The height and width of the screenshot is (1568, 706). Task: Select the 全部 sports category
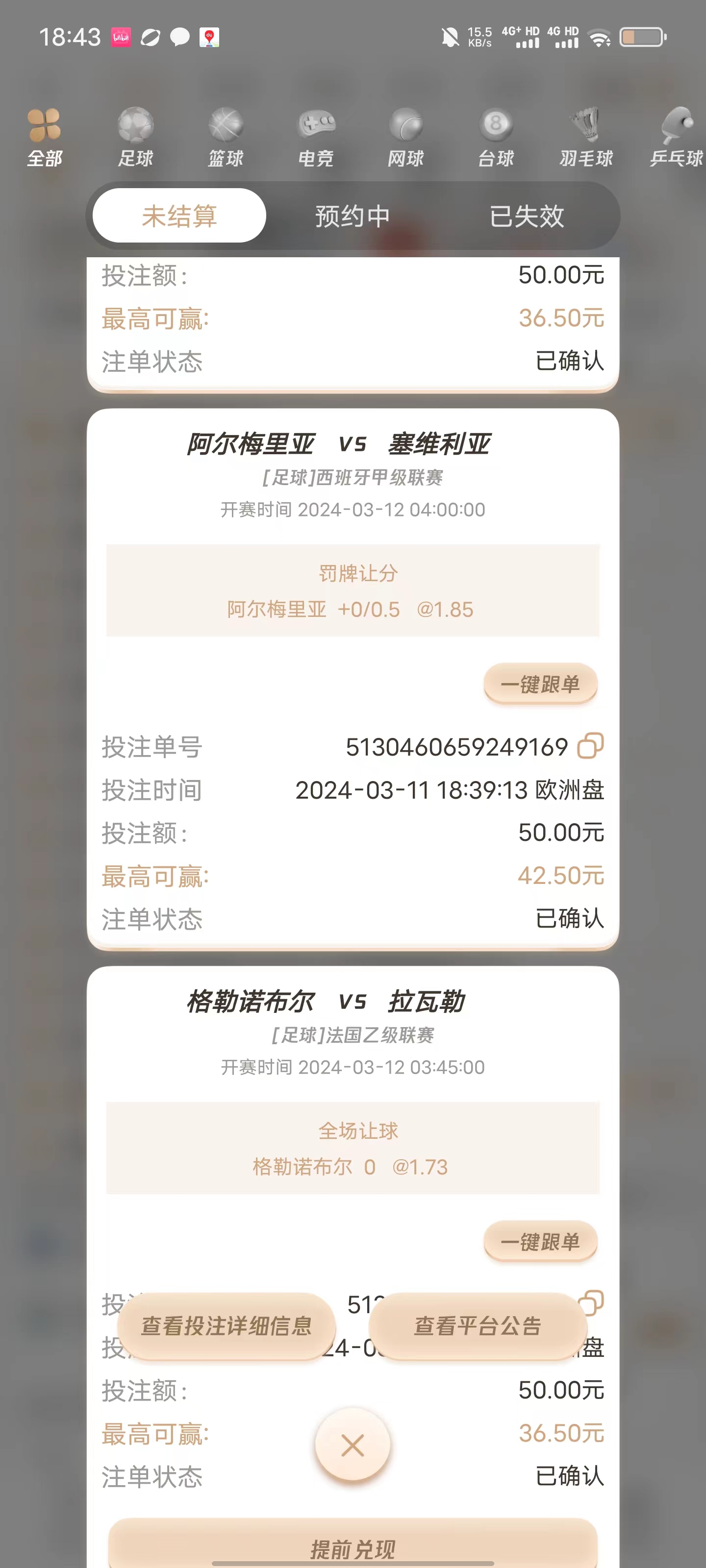(x=45, y=138)
